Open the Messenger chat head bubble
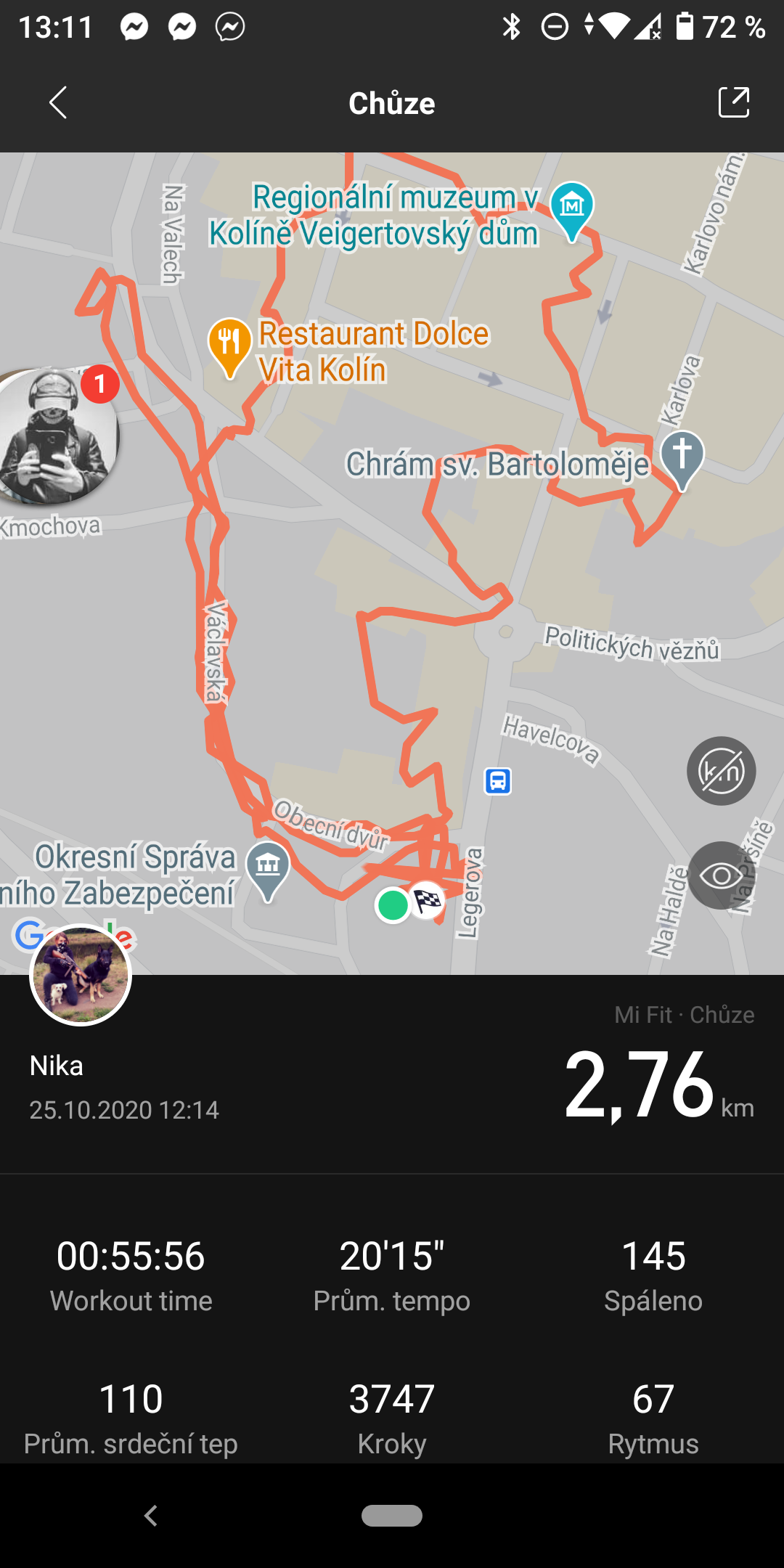This screenshot has height=1568, width=784. click(x=58, y=436)
